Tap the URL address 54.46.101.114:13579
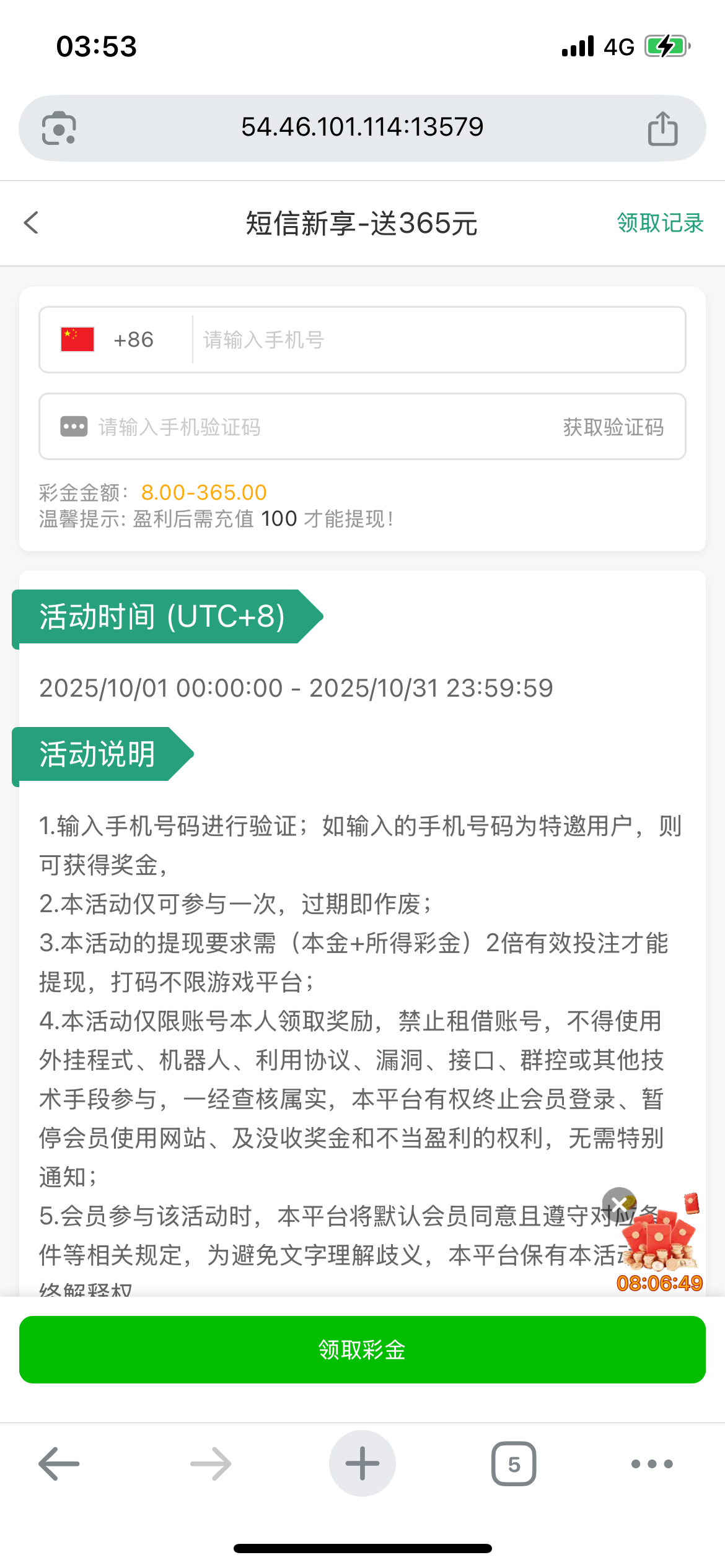Image resolution: width=725 pixels, height=1568 pixels. click(x=362, y=127)
